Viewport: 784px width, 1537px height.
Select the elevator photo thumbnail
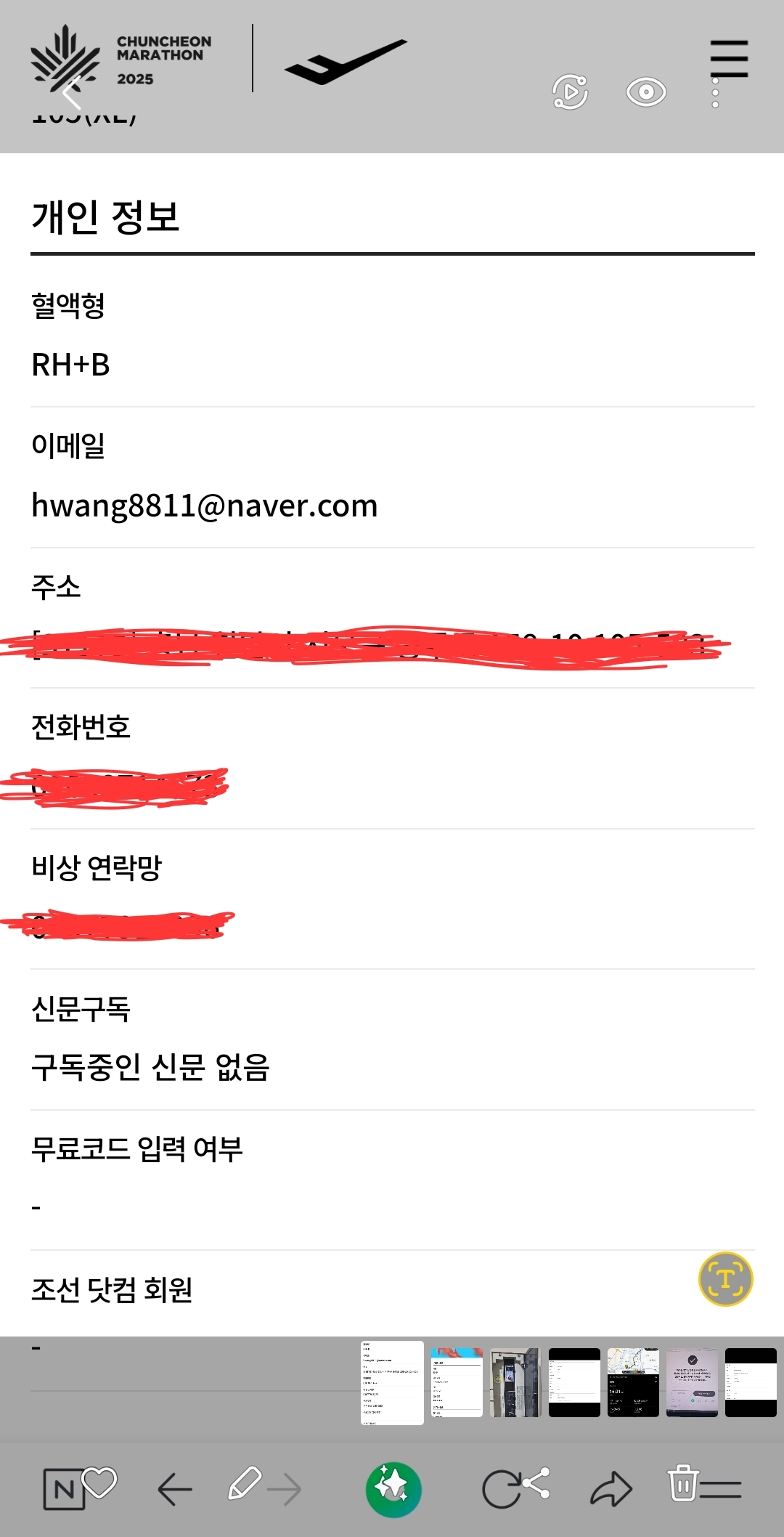[x=515, y=1382]
